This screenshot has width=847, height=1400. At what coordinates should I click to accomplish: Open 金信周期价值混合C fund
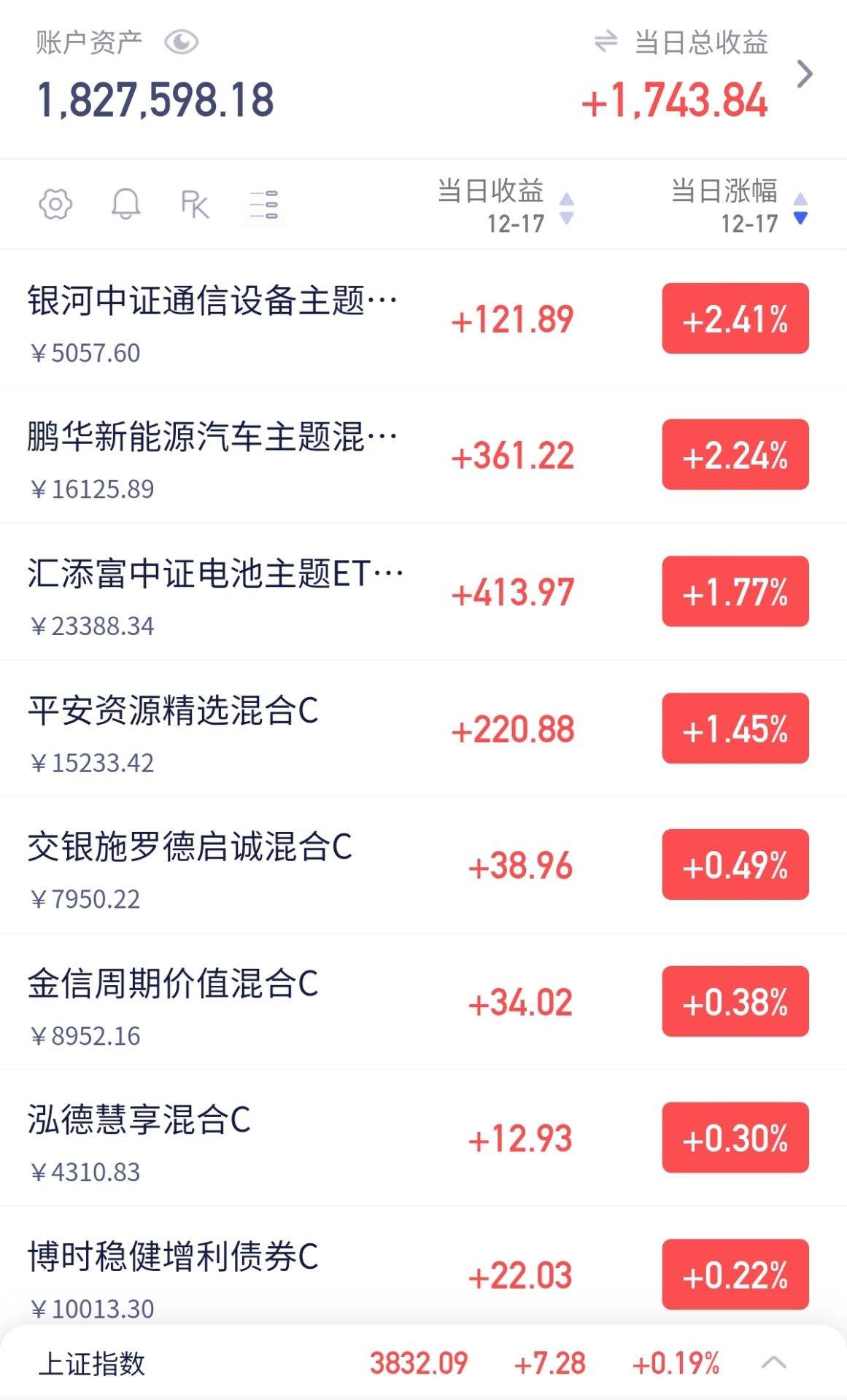point(423,1001)
